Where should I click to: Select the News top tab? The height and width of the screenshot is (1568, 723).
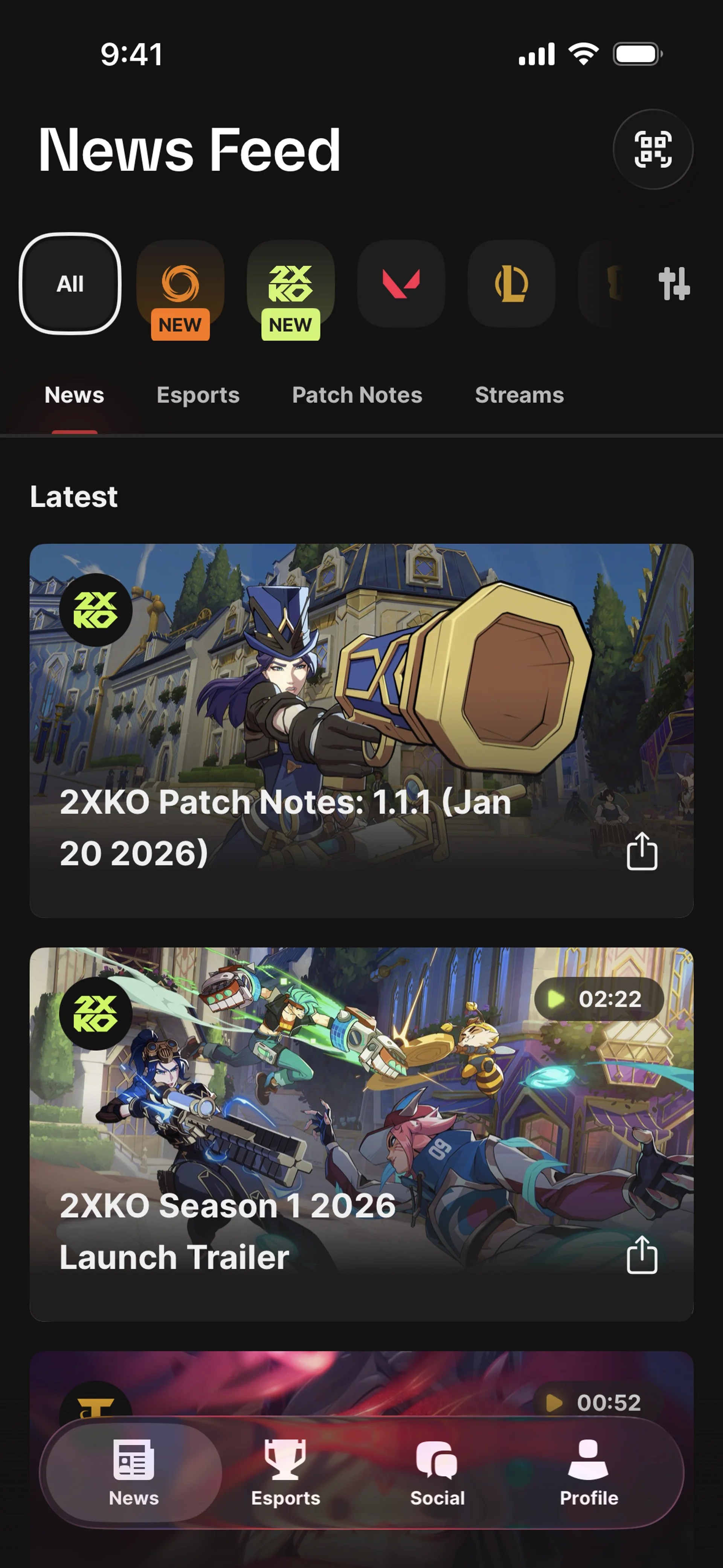[x=74, y=395]
